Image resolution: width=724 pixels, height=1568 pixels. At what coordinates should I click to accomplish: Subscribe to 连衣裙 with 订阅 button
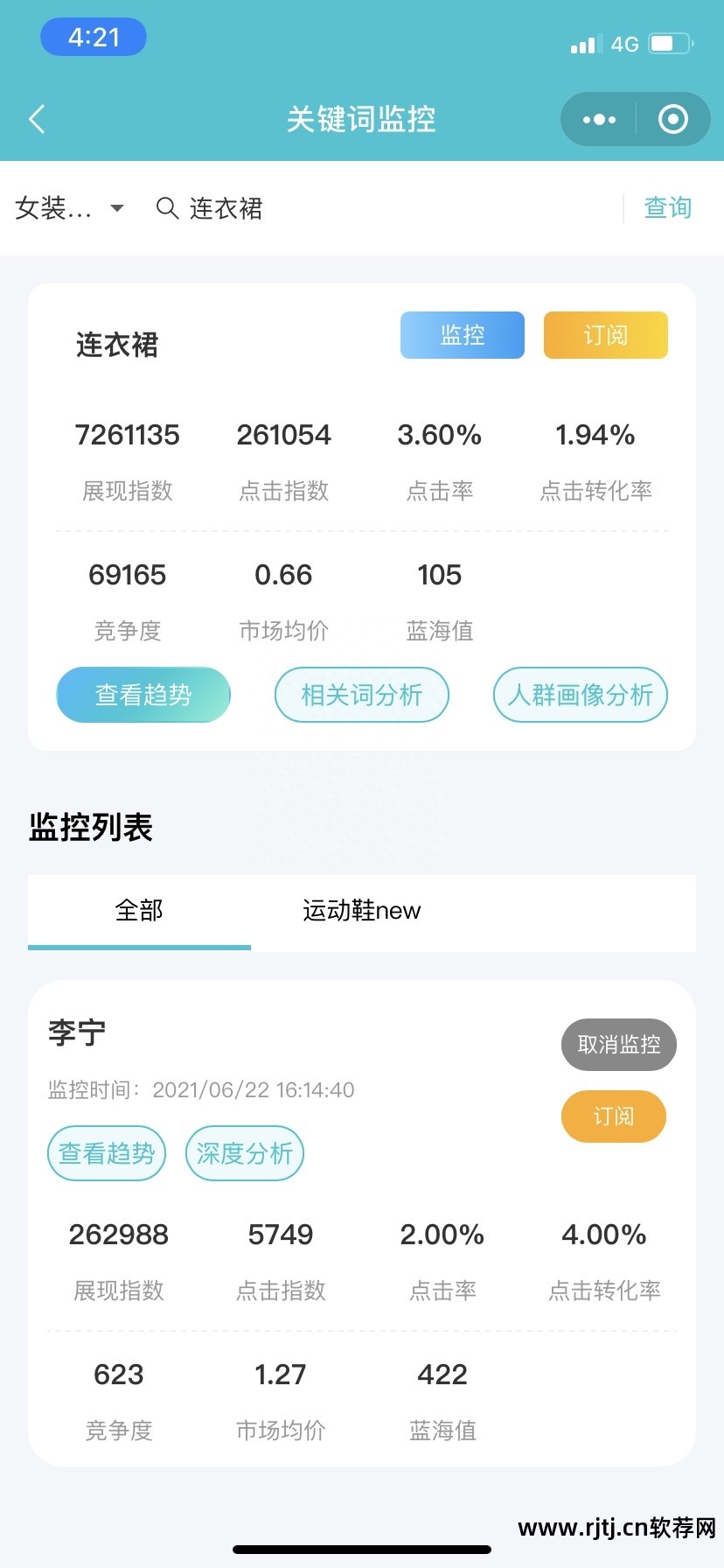[605, 335]
